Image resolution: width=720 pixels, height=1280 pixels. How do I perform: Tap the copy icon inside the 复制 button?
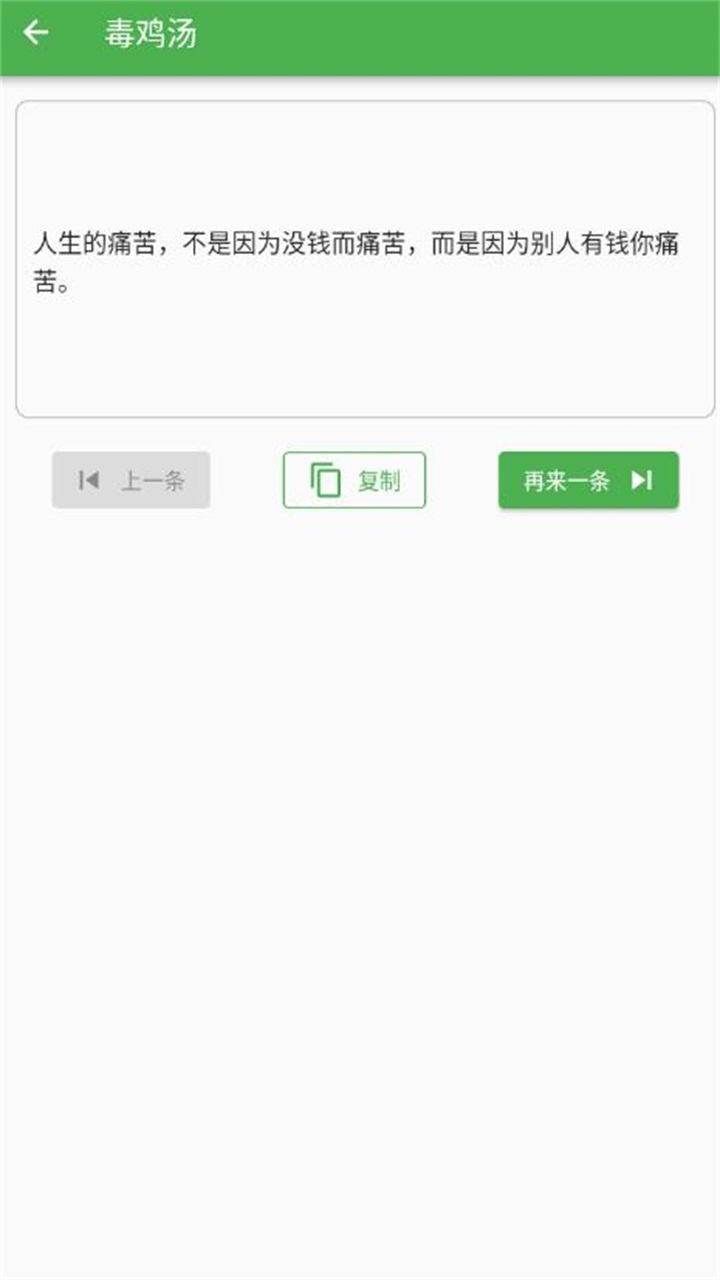point(323,480)
